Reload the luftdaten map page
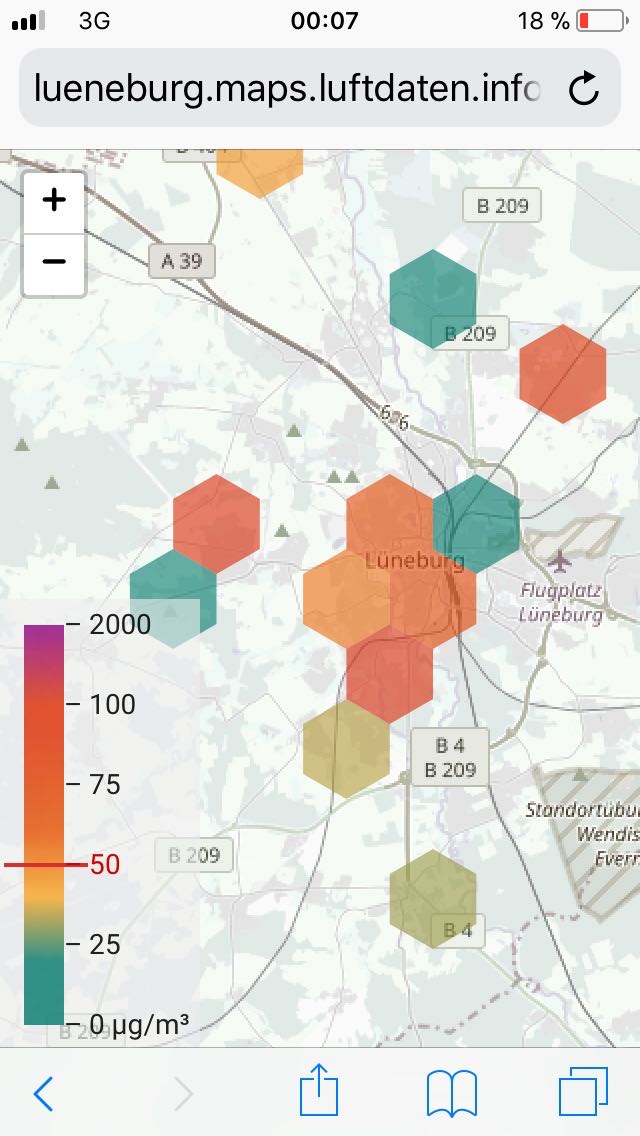Screen dimensions: 640x1136 [x=583, y=90]
